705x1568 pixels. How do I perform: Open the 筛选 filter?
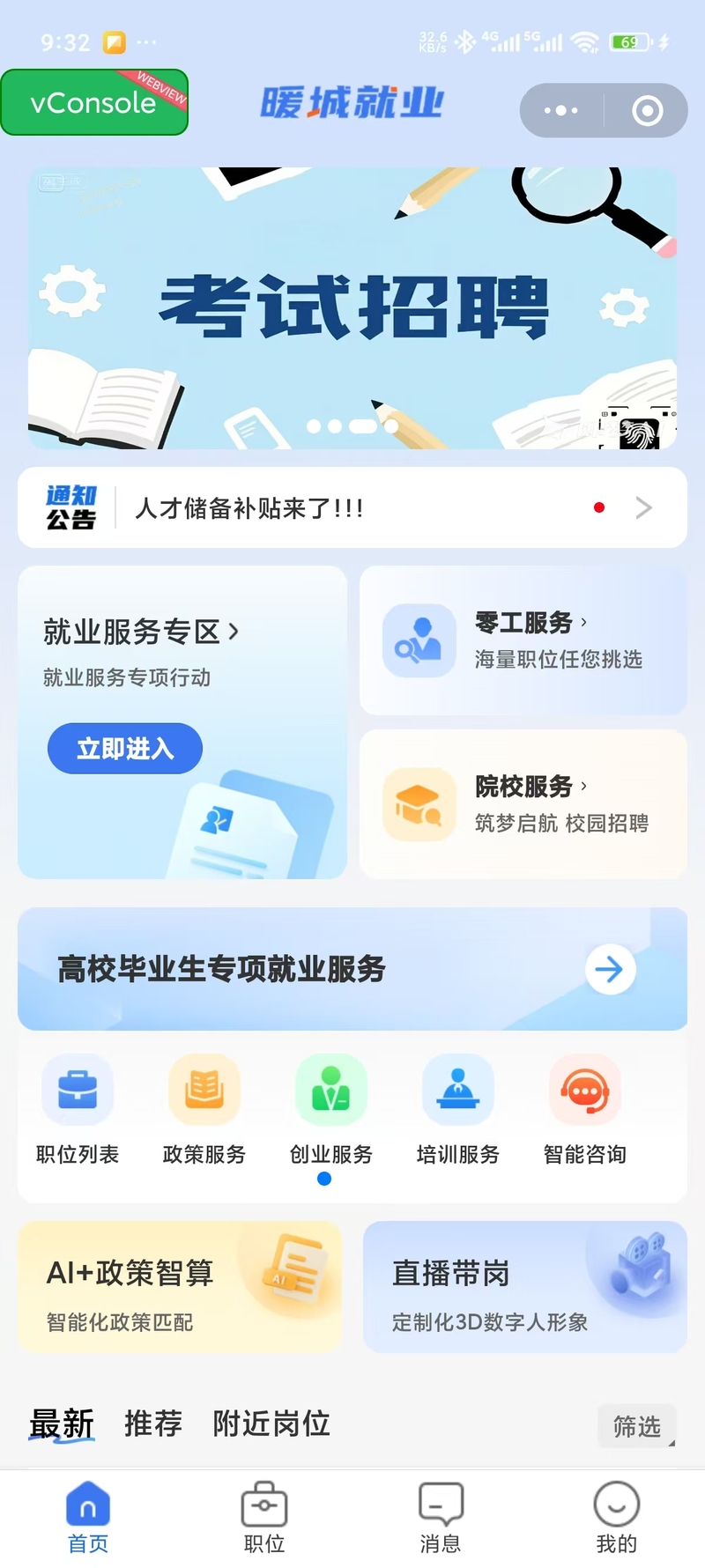click(x=636, y=1426)
